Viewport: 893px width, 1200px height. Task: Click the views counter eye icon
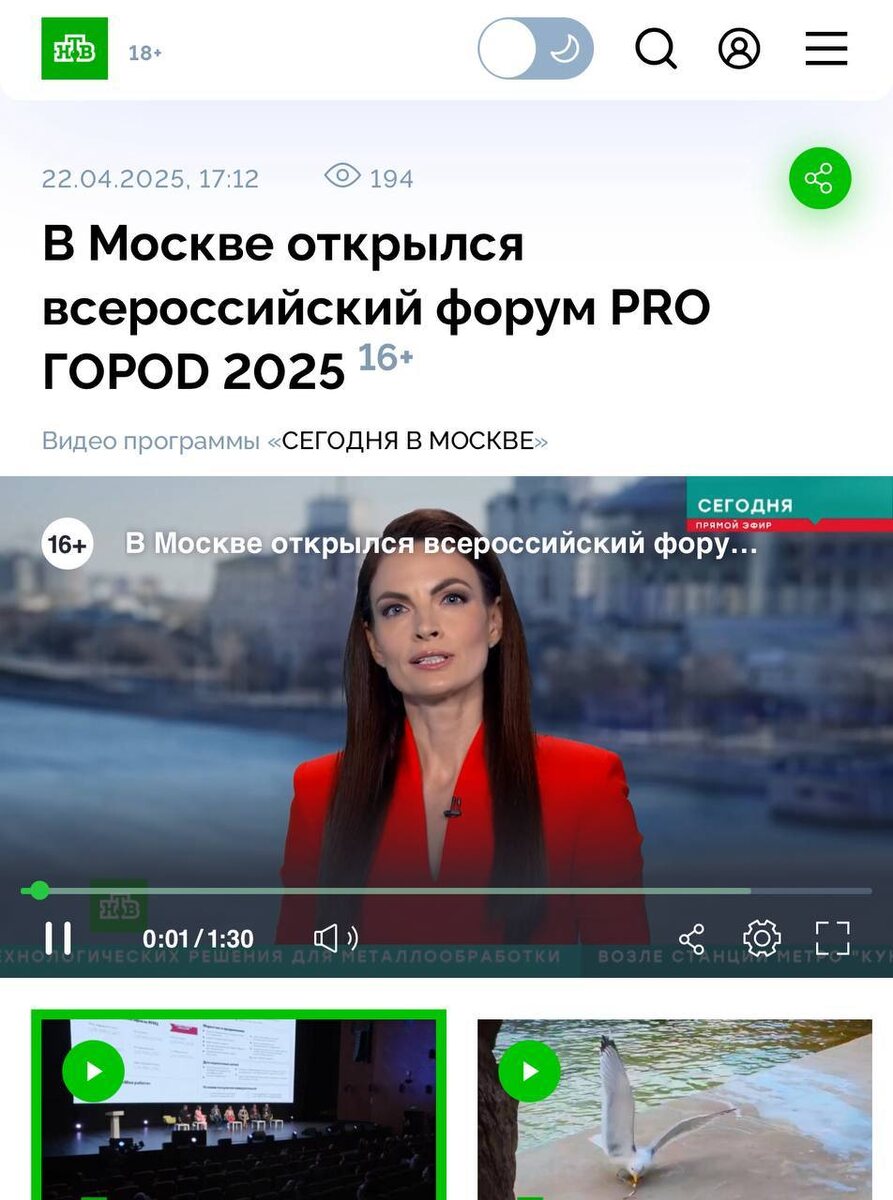pos(343,176)
